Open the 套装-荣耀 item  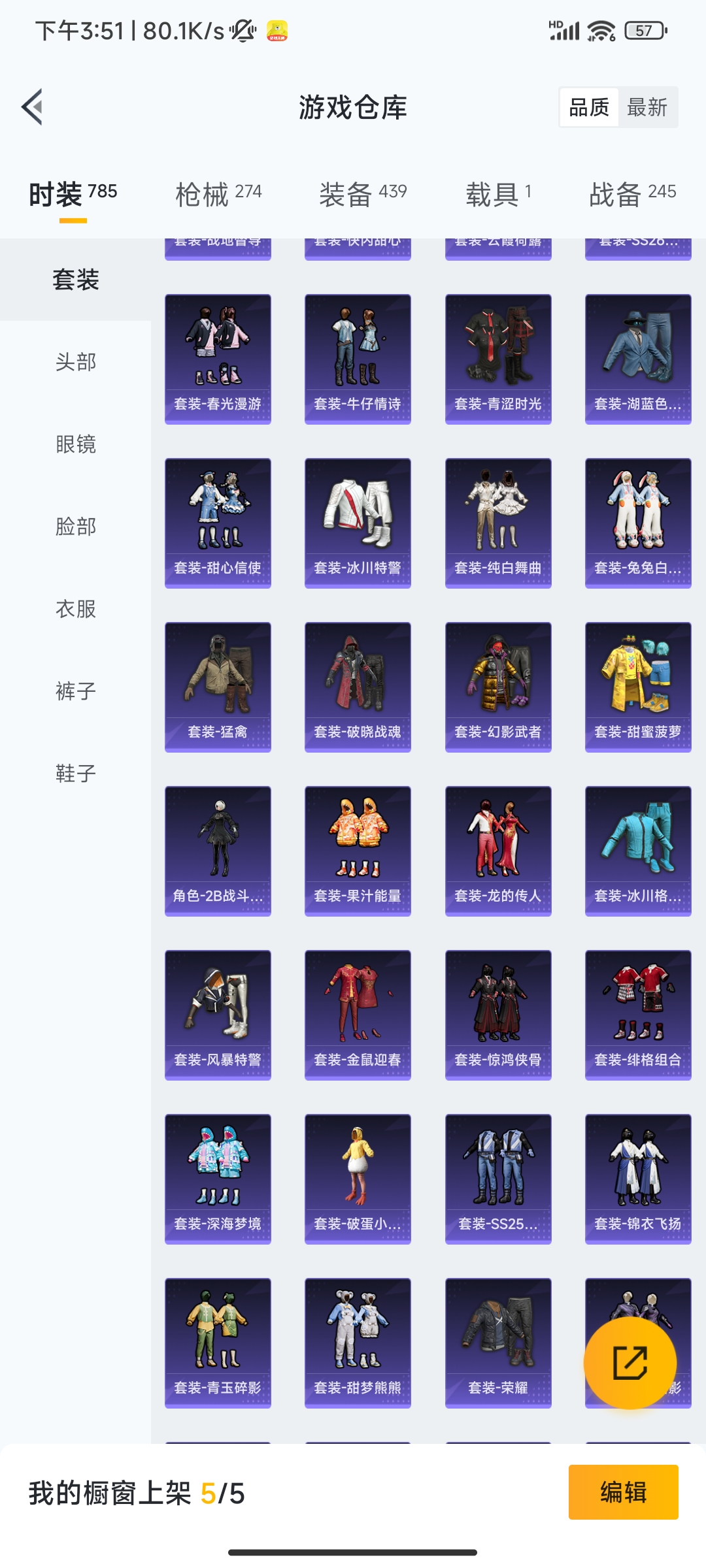click(x=498, y=1343)
